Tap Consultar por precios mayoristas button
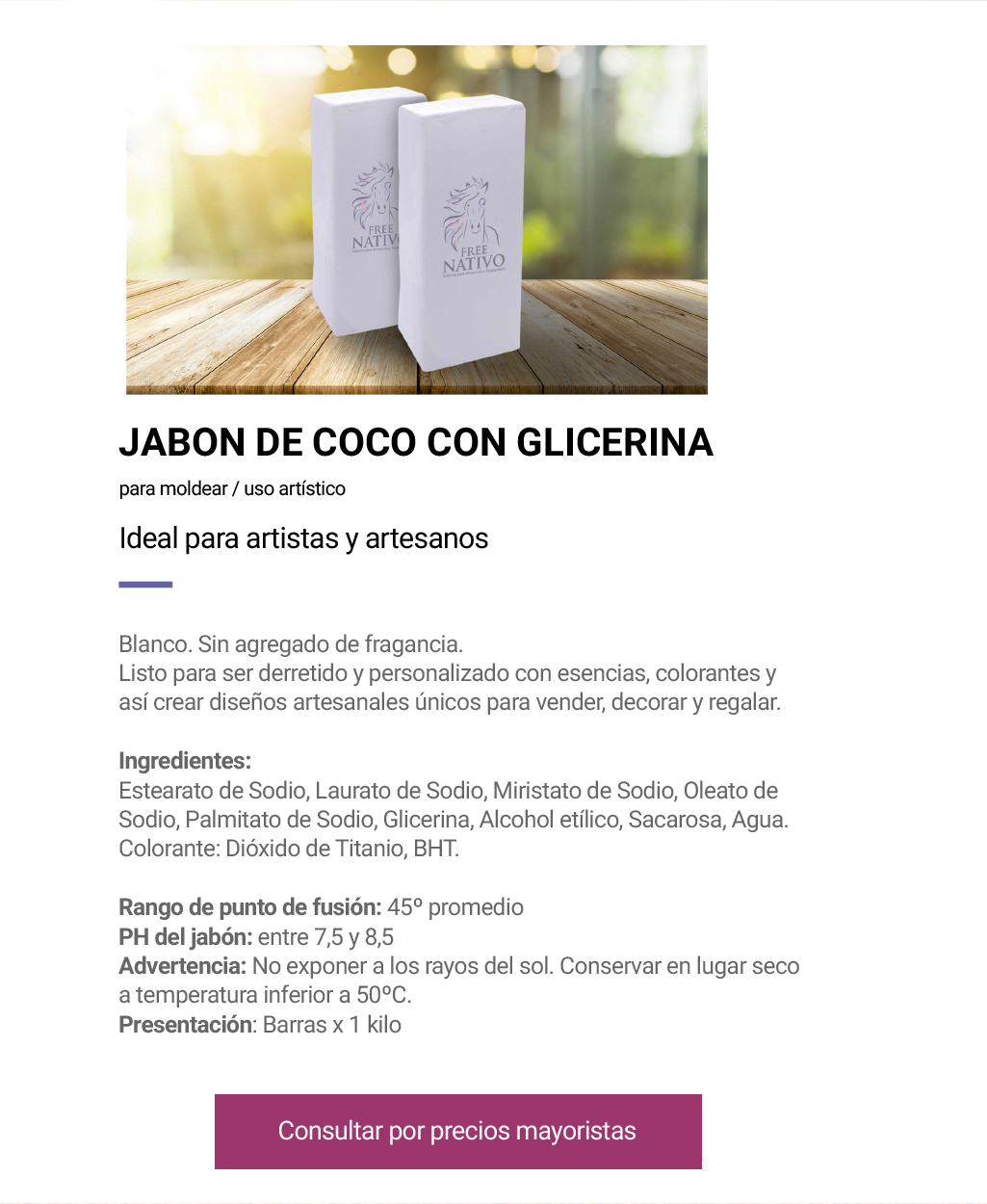 457,1131
